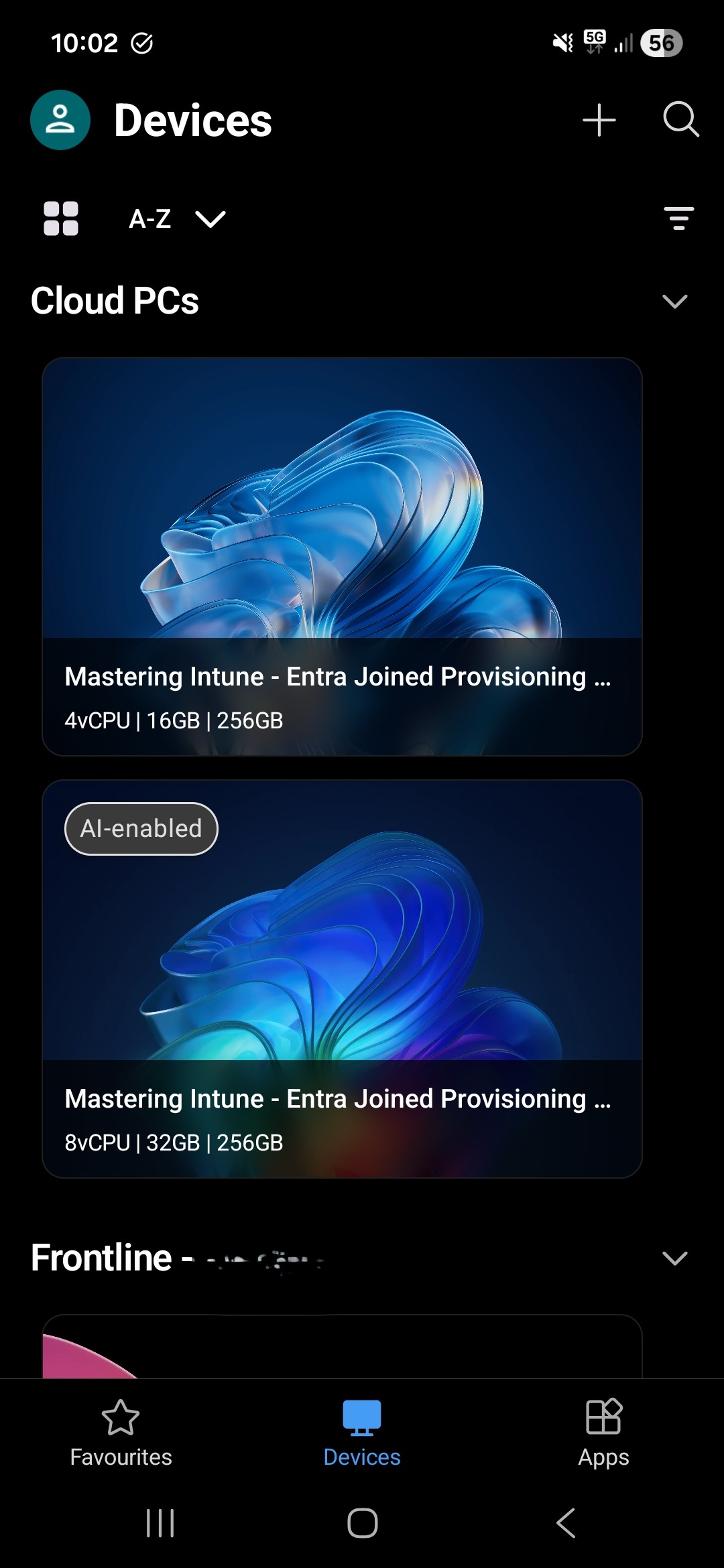Image resolution: width=724 pixels, height=1568 pixels.
Task: Open the account profile icon
Action: click(60, 120)
